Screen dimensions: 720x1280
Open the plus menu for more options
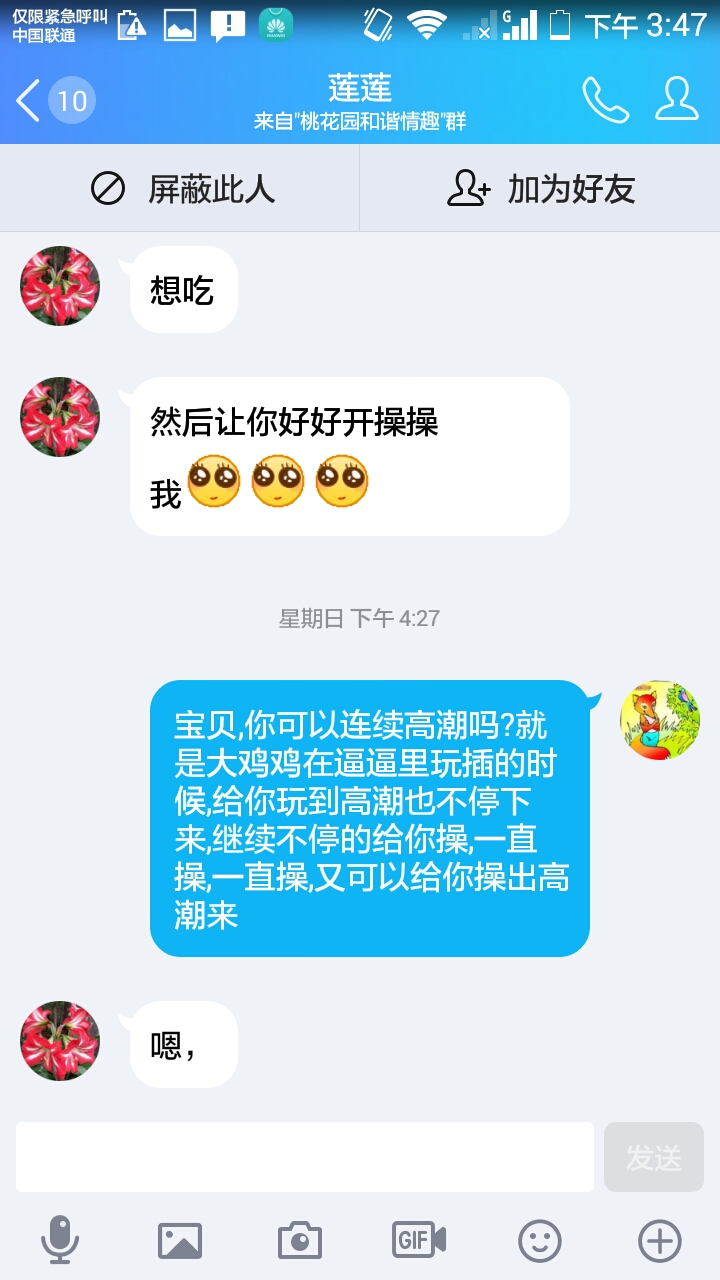660,1241
